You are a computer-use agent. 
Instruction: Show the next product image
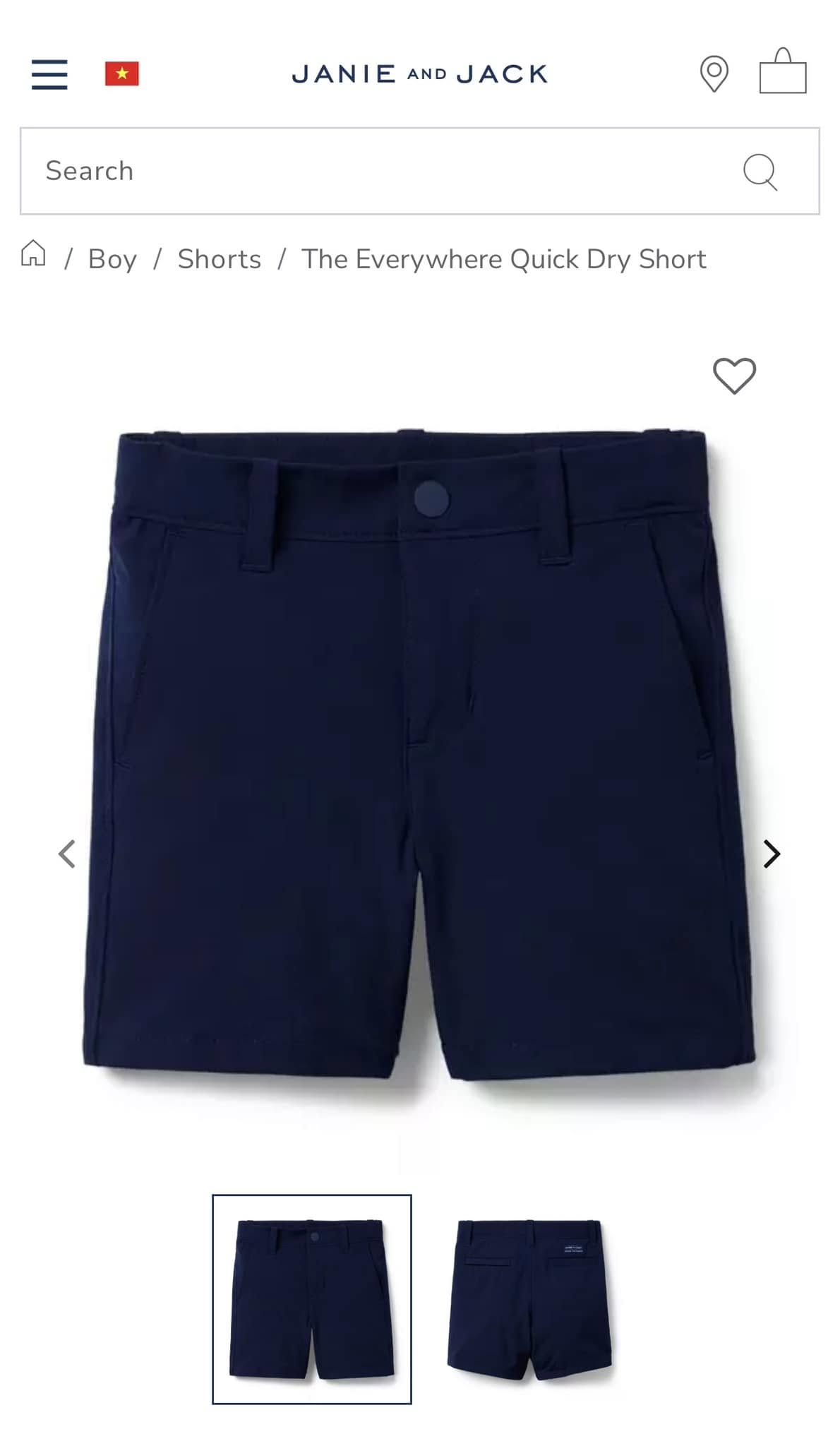pyautogui.click(x=772, y=854)
